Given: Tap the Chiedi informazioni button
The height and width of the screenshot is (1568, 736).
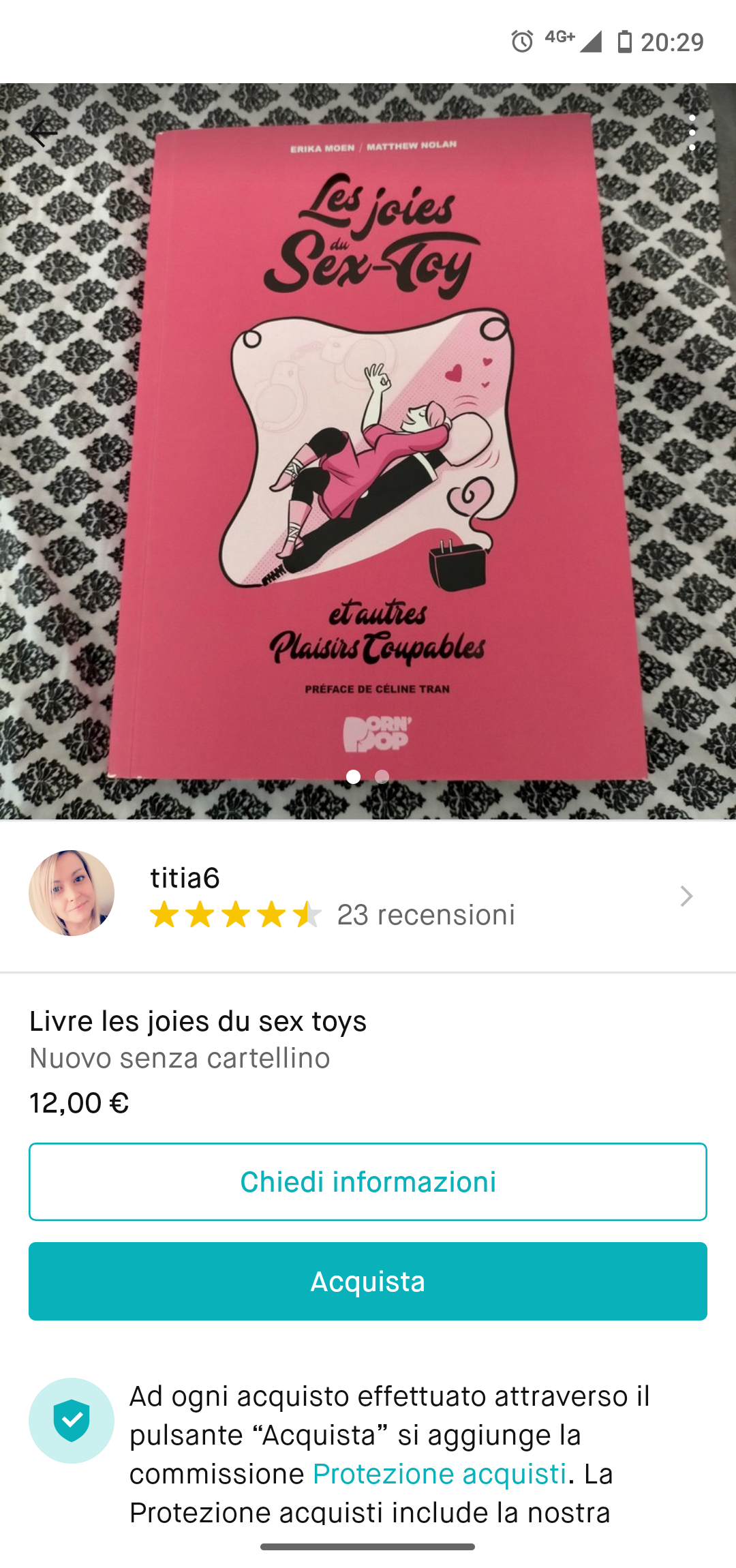Looking at the screenshot, I should [x=368, y=1181].
